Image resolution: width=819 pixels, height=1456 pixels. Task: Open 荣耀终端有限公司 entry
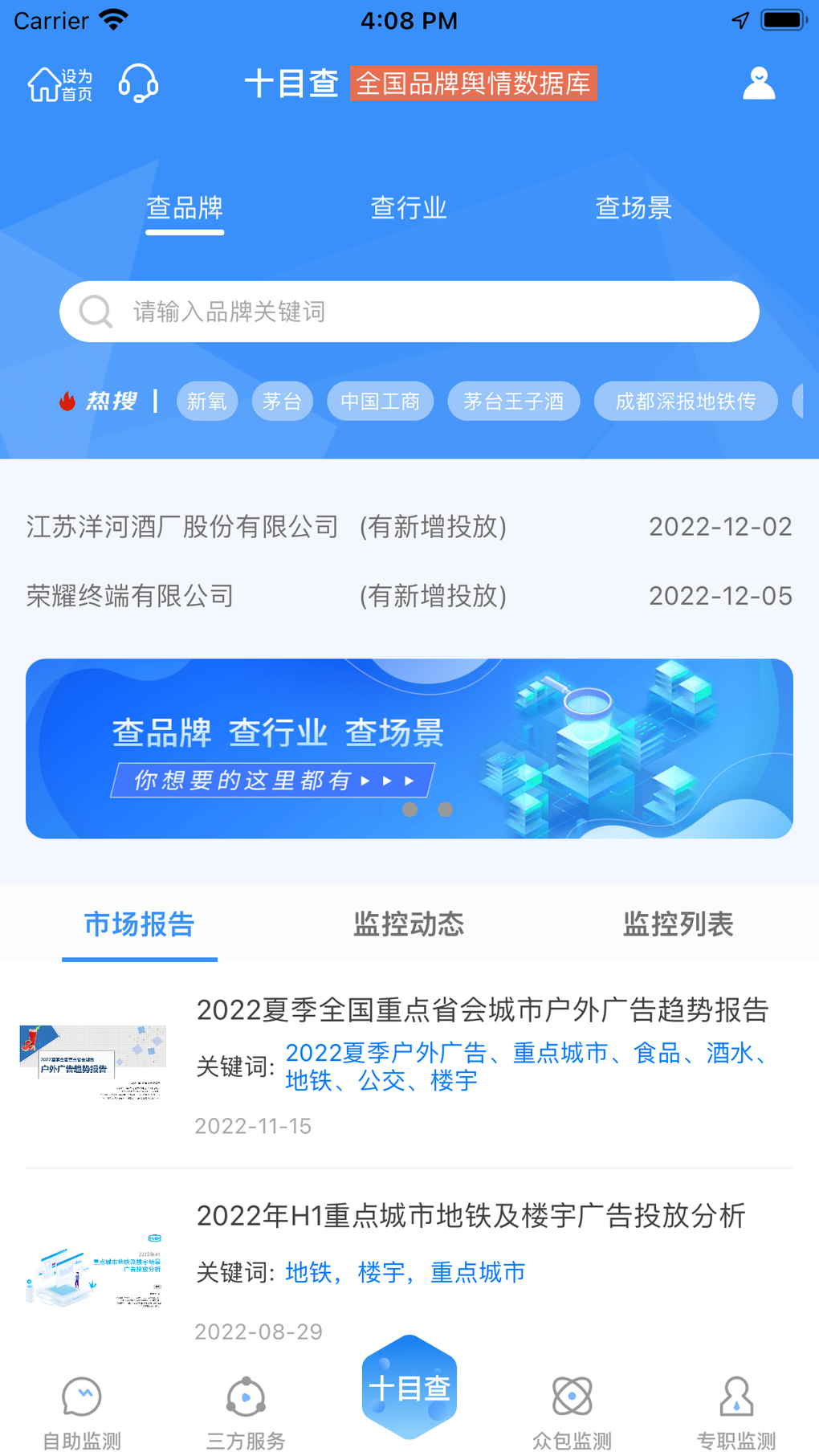pyautogui.click(x=130, y=596)
